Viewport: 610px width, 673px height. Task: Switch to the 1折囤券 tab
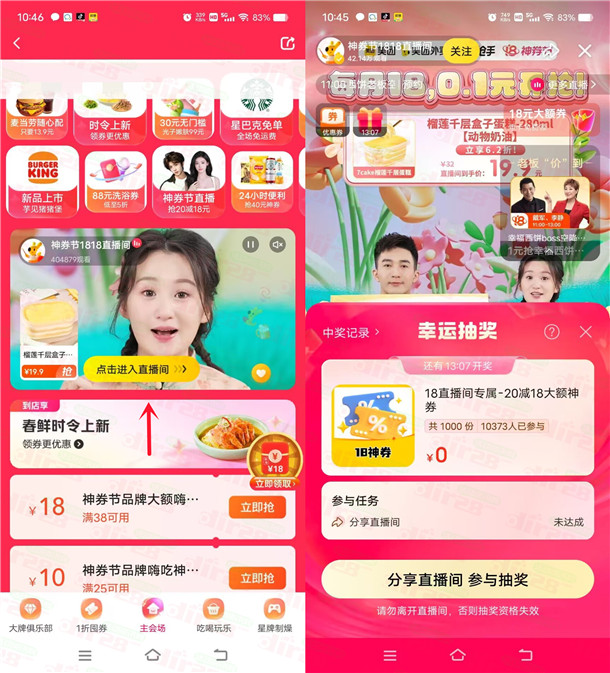tap(92, 615)
